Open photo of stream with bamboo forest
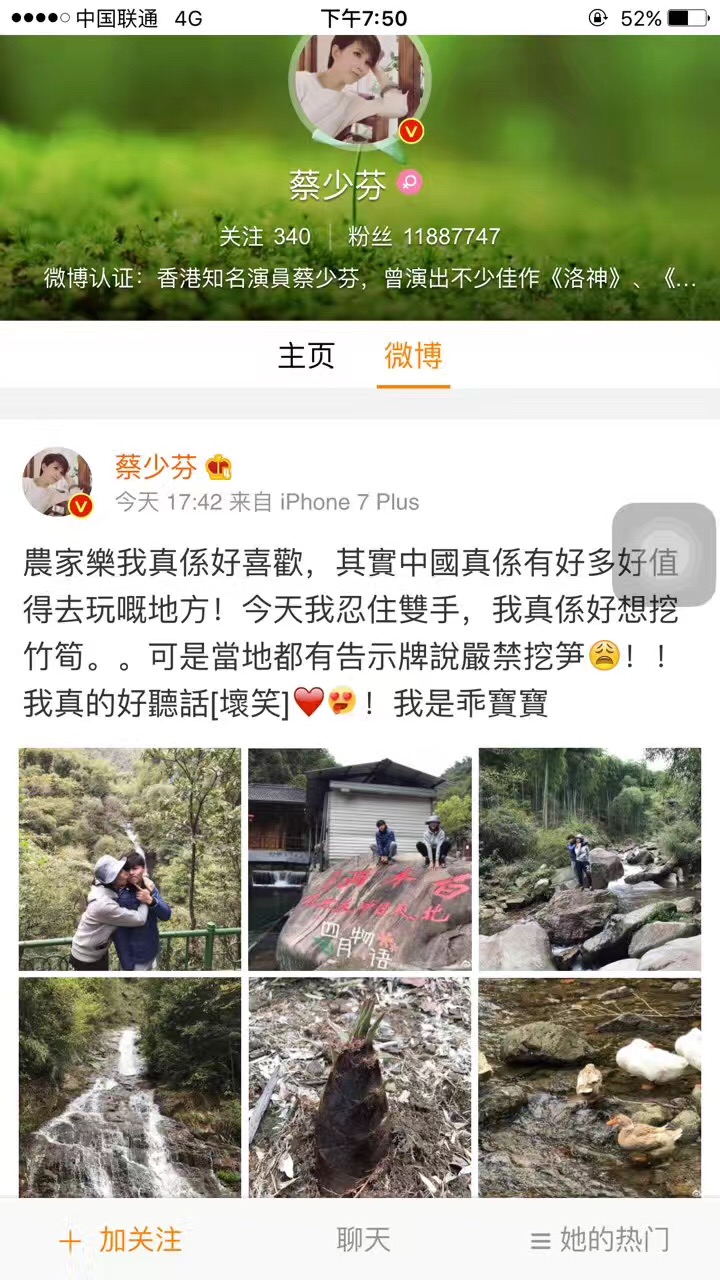 tap(590, 859)
